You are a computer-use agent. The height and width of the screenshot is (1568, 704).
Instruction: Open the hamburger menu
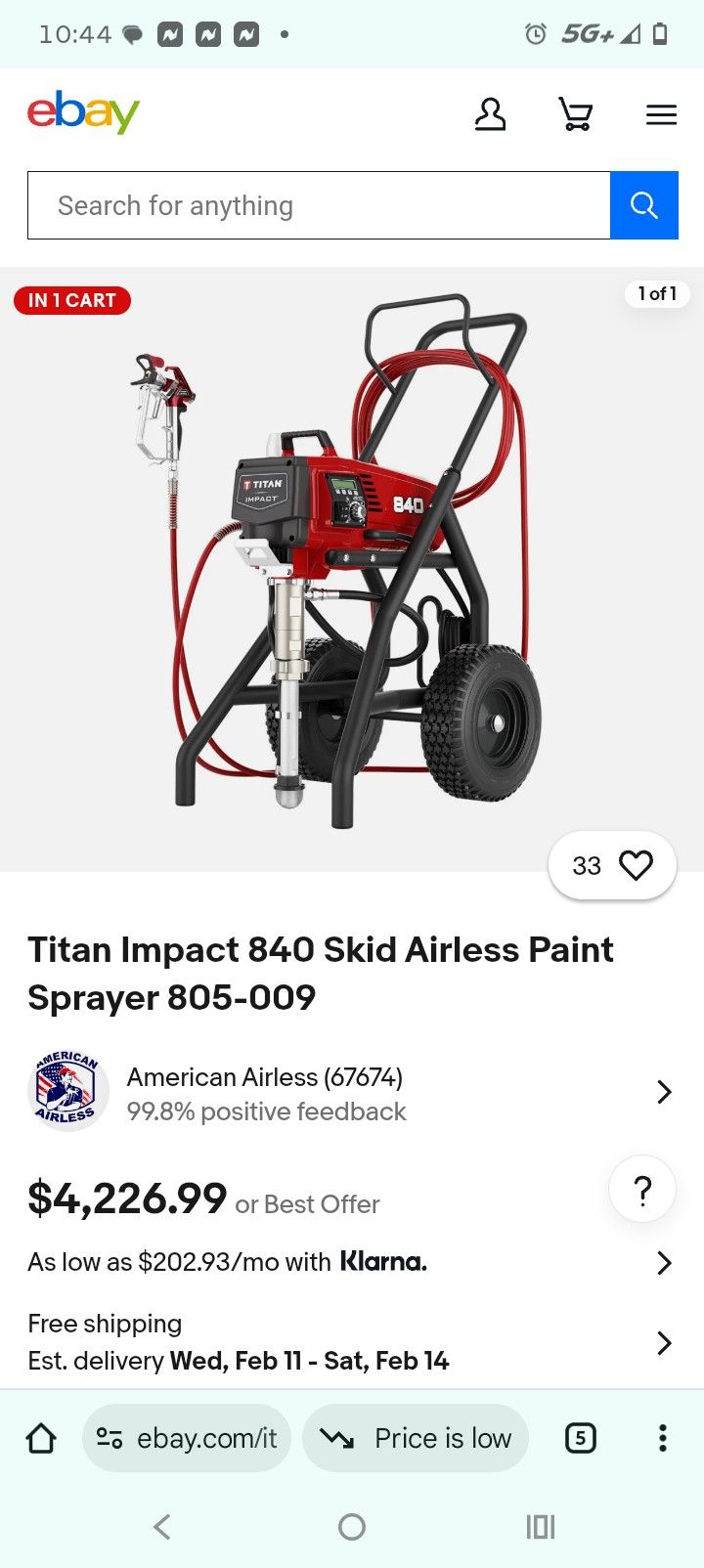661,115
